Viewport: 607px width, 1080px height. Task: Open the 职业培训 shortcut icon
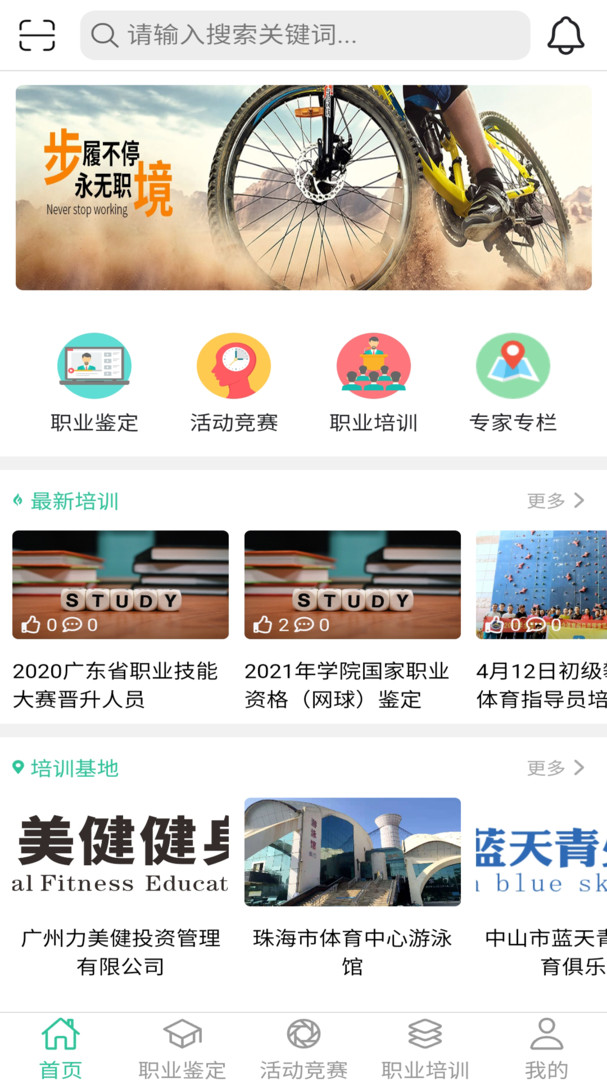(373, 383)
